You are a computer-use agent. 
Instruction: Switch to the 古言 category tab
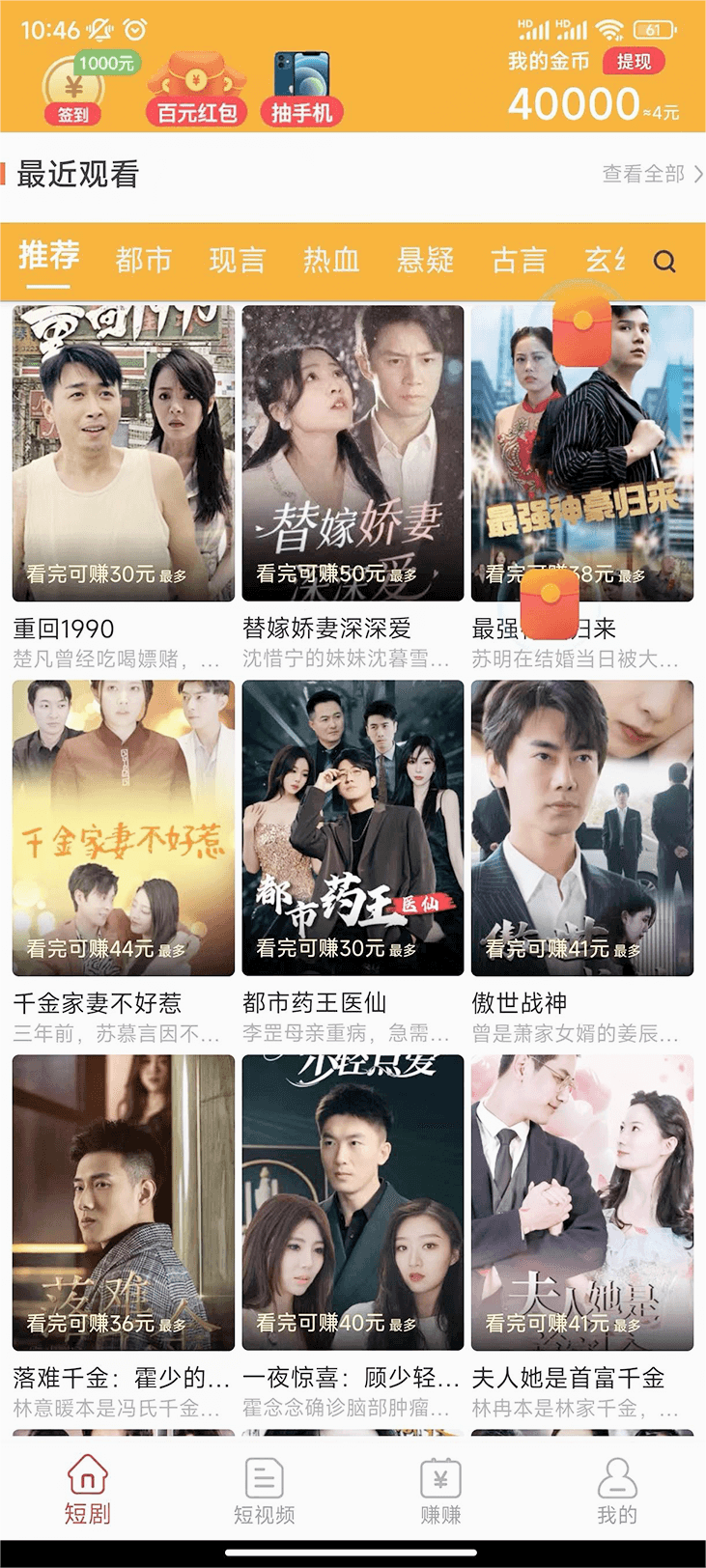pos(519,260)
